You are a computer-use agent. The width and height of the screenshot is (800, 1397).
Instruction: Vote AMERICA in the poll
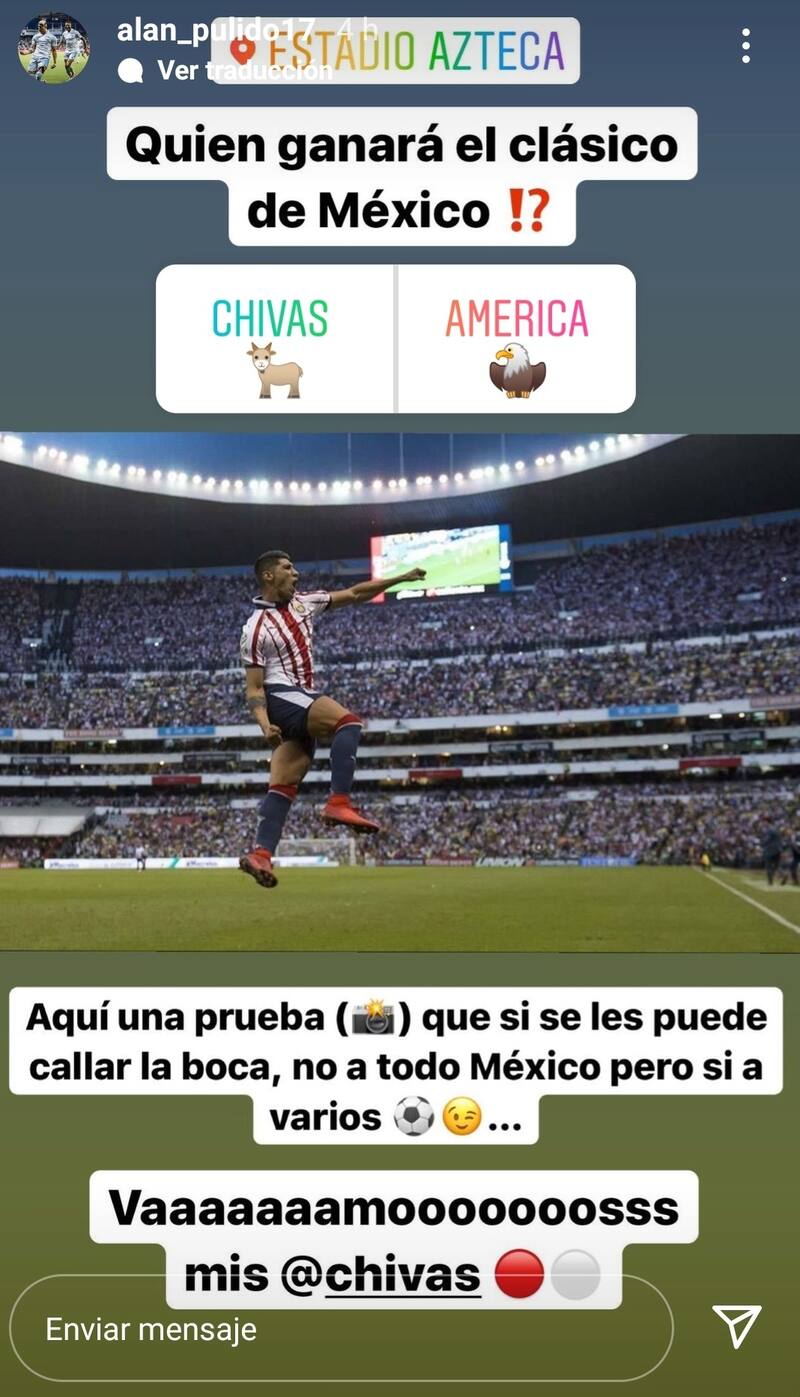517,340
